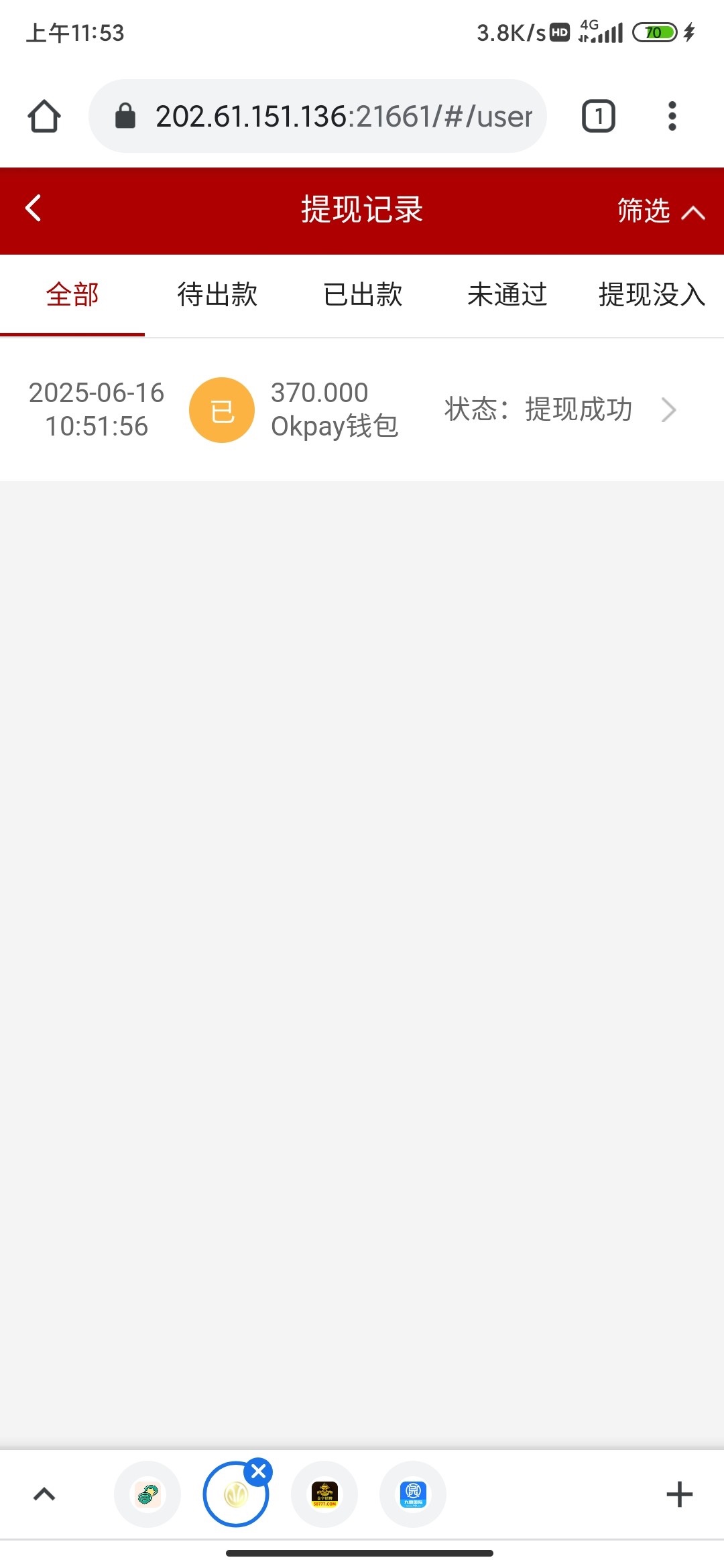
Task: Open the browser tab switcher
Action: (598, 117)
